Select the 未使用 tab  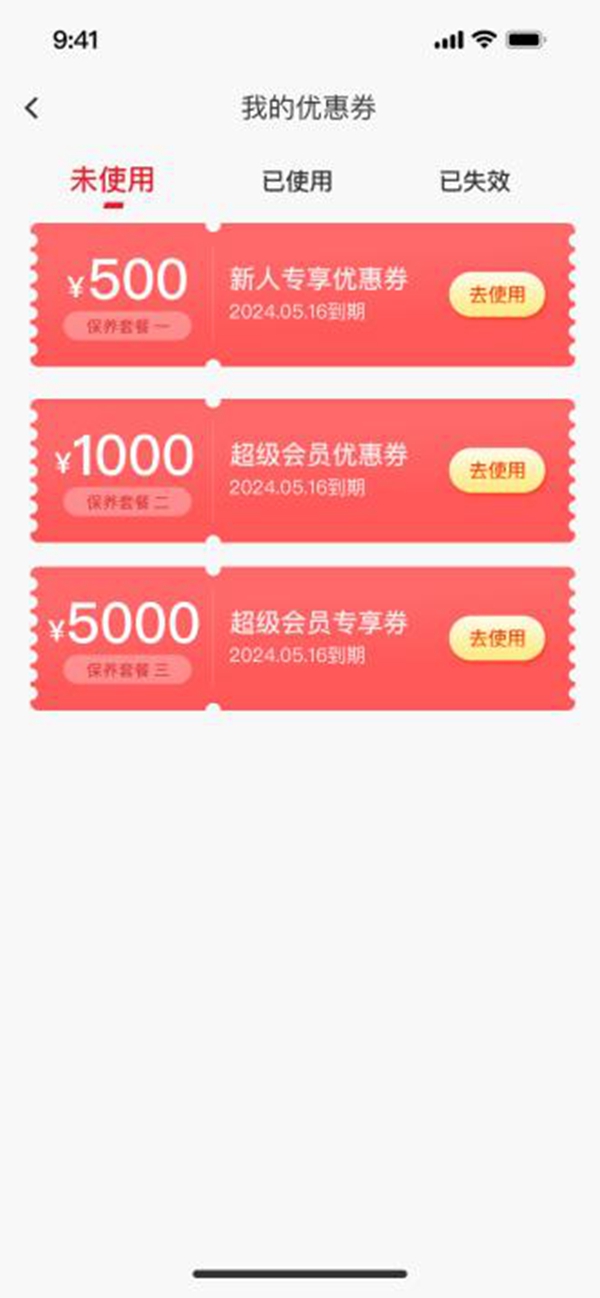coord(112,181)
